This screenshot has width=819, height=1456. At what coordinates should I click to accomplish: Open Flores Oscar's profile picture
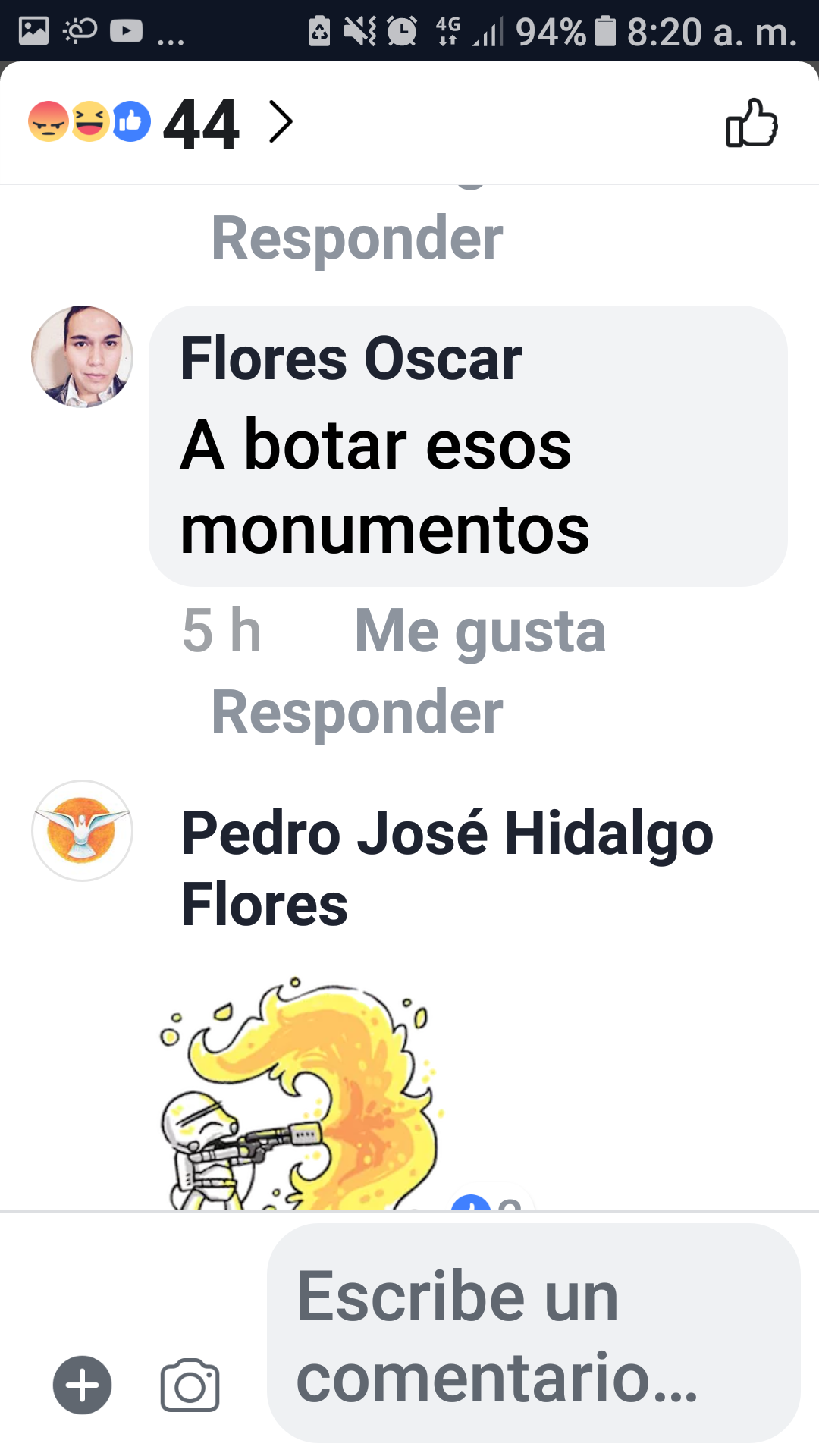click(x=82, y=356)
